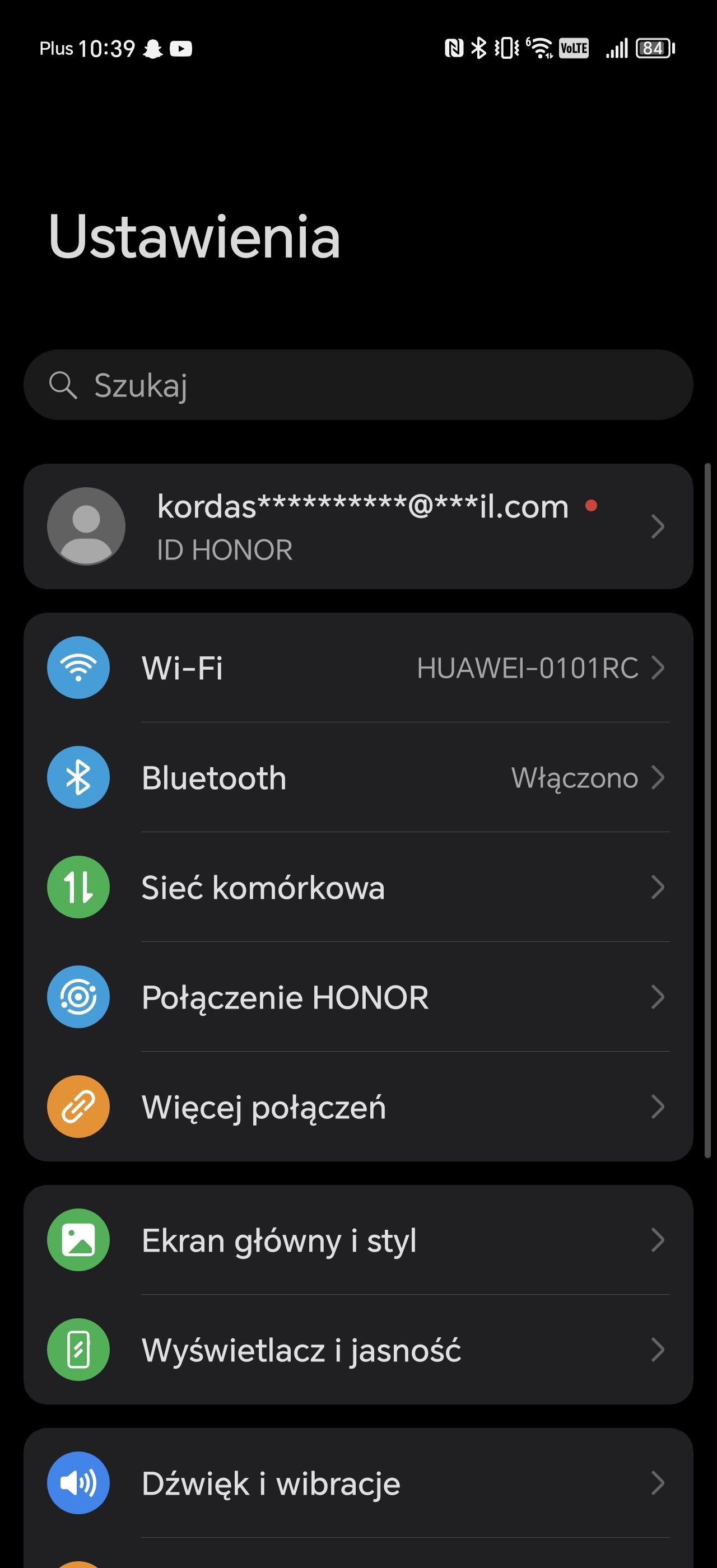717x1568 pixels.
Task: Go to Sieć komórkowa settings
Action: pyautogui.click(x=358, y=887)
